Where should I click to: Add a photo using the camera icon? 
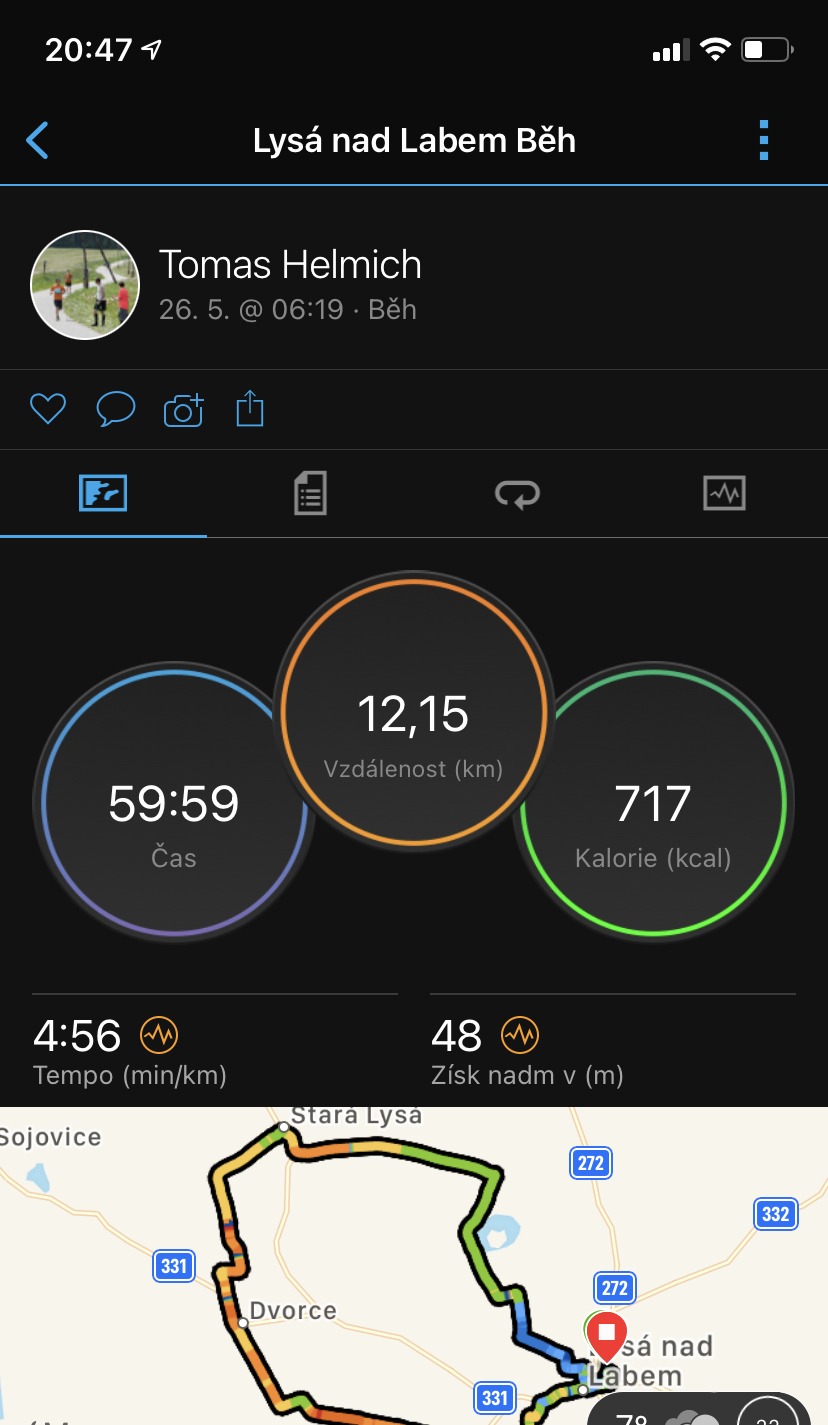183,410
